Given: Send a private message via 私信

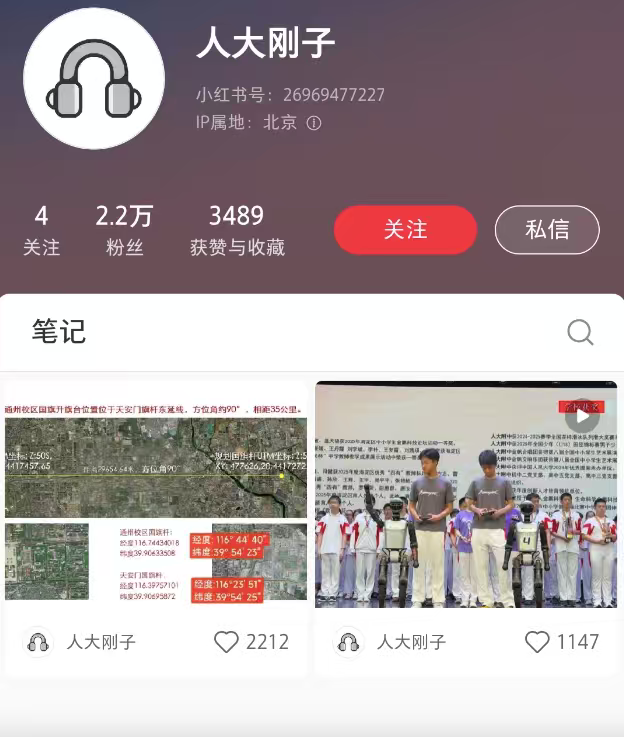Looking at the screenshot, I should pos(546,230).
